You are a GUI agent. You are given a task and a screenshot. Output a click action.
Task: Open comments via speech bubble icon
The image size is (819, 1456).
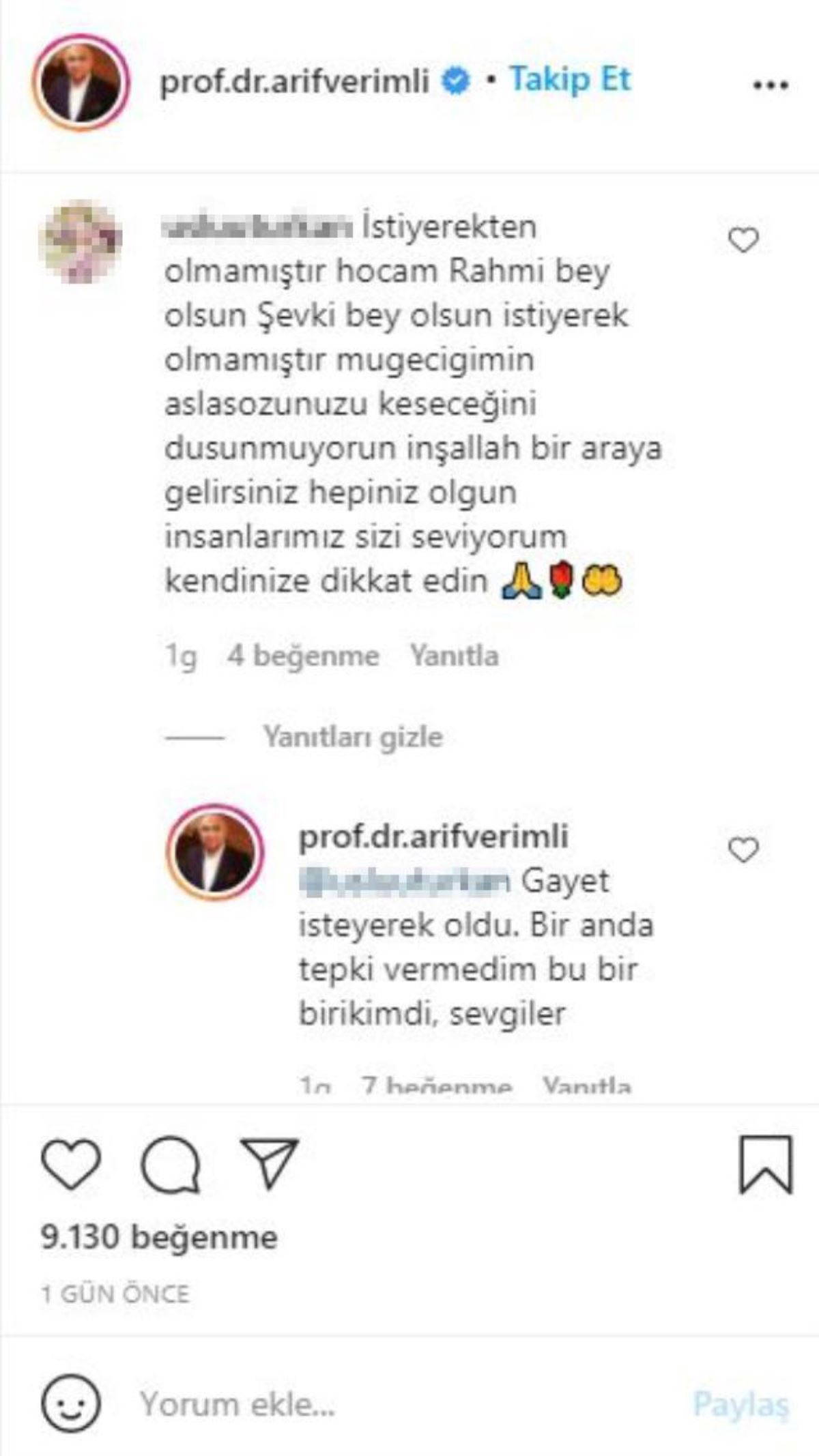click(x=170, y=1164)
